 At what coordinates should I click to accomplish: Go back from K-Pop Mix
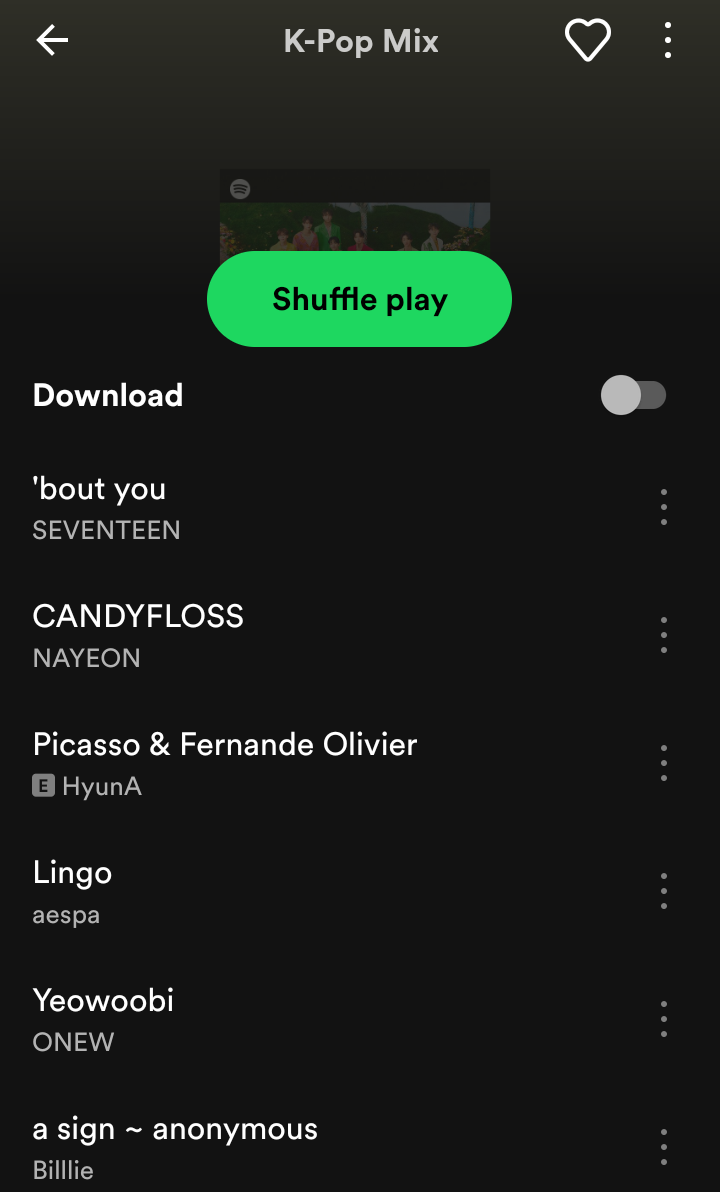(52, 41)
